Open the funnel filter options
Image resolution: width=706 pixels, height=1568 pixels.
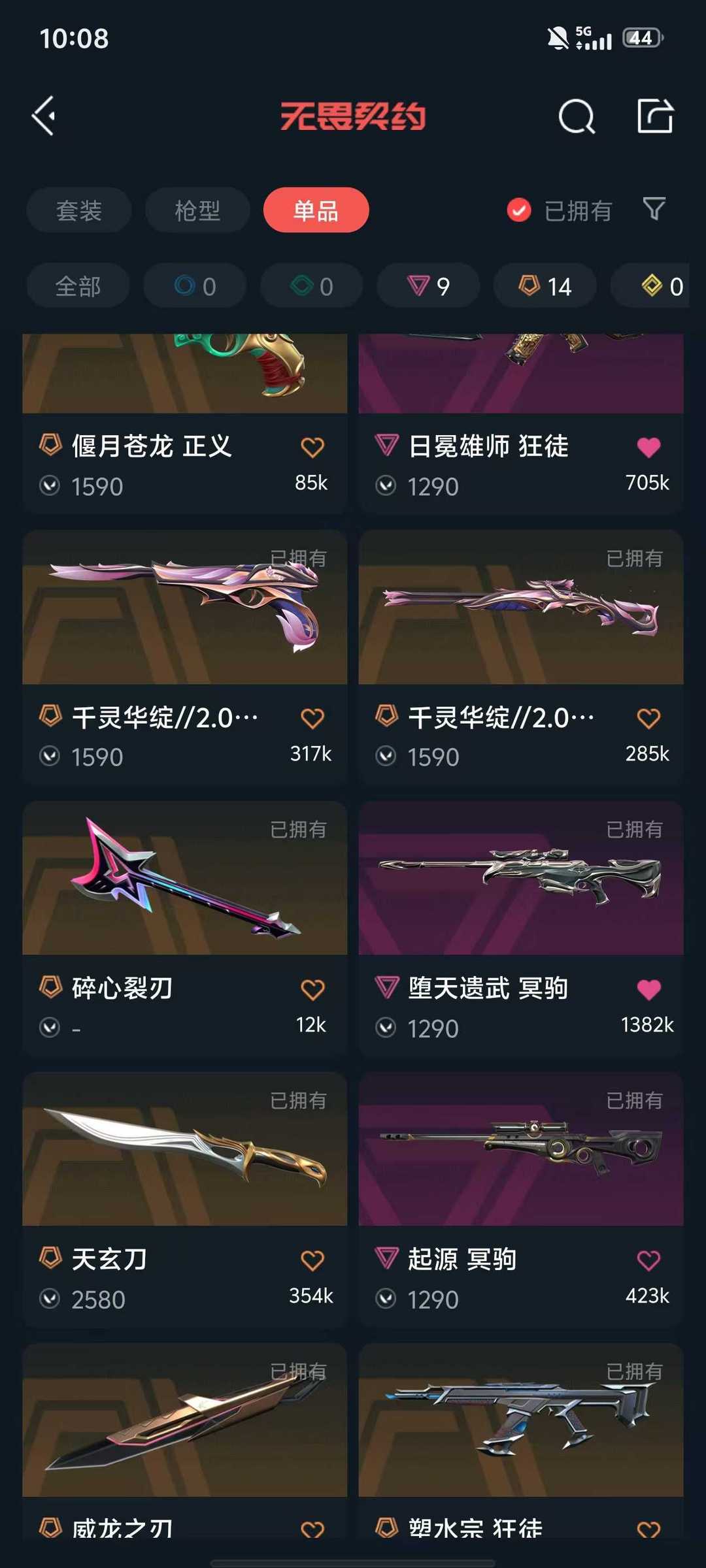tap(654, 209)
